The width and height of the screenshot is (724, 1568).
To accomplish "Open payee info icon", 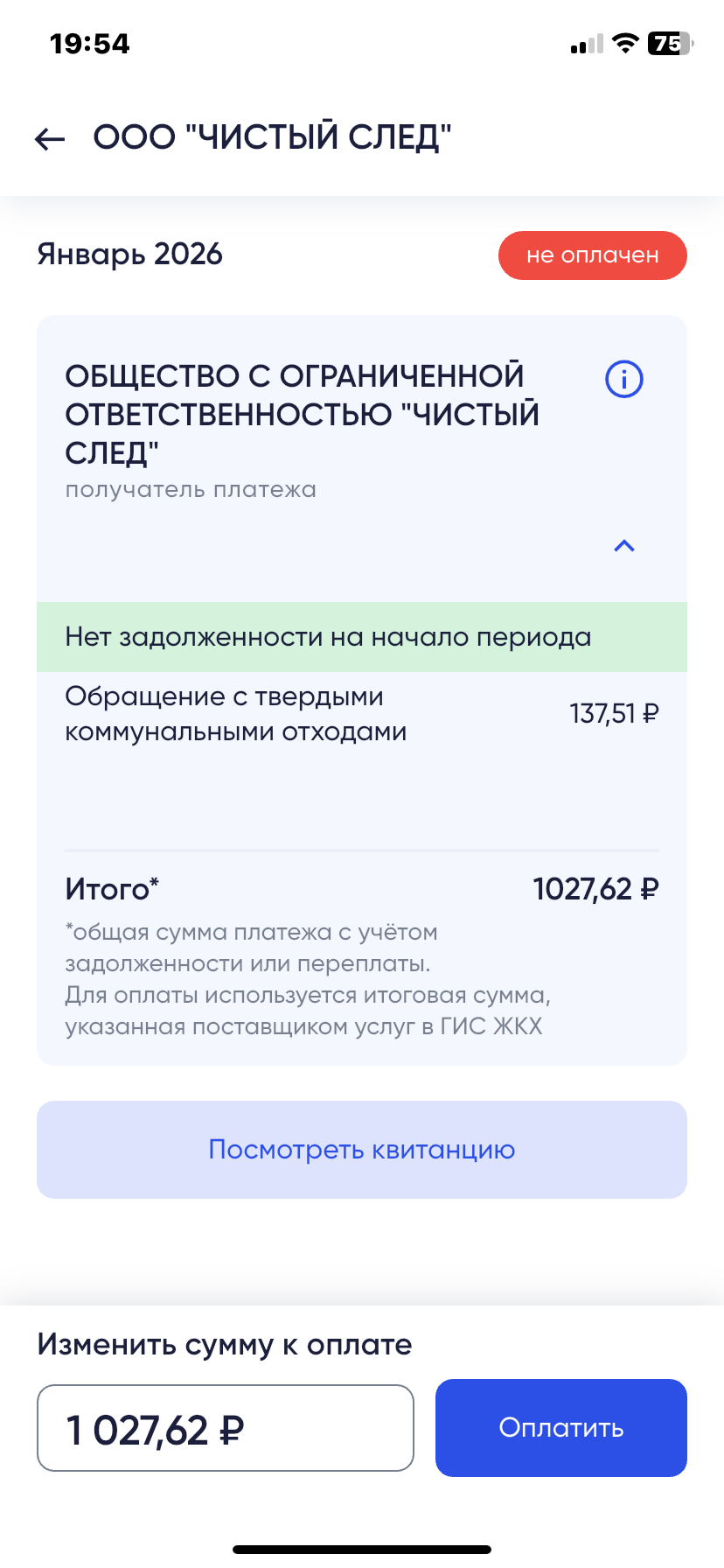I will tap(623, 380).
